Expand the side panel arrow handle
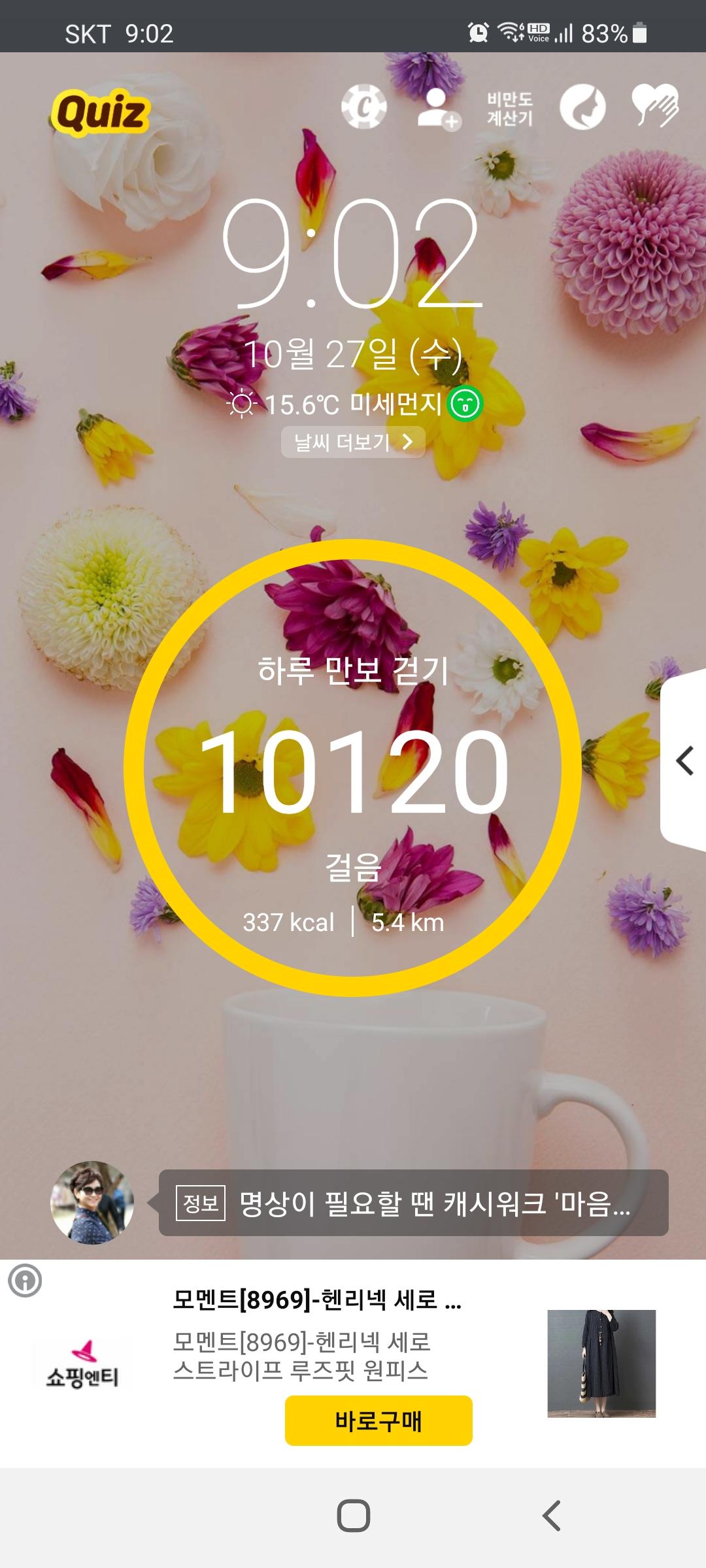This screenshot has width=706, height=1568. 684,760
